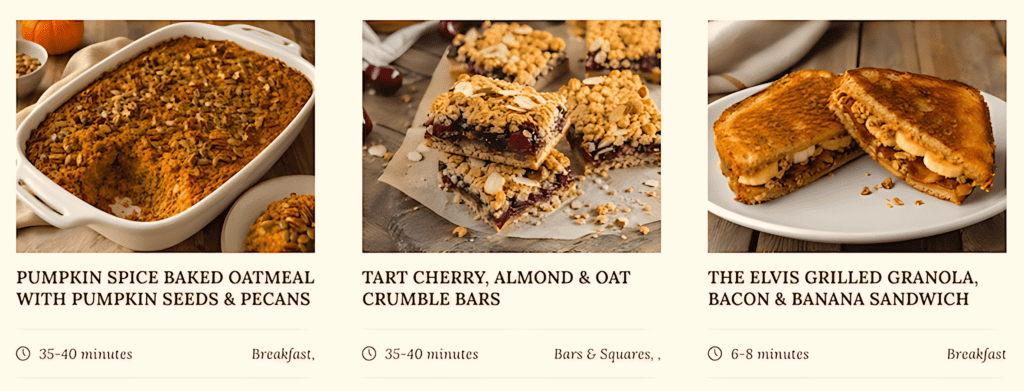Open the Pumpkin Spice Baked Oatmeal recipe photo
Viewport: 1024px width, 391px height.
point(165,136)
